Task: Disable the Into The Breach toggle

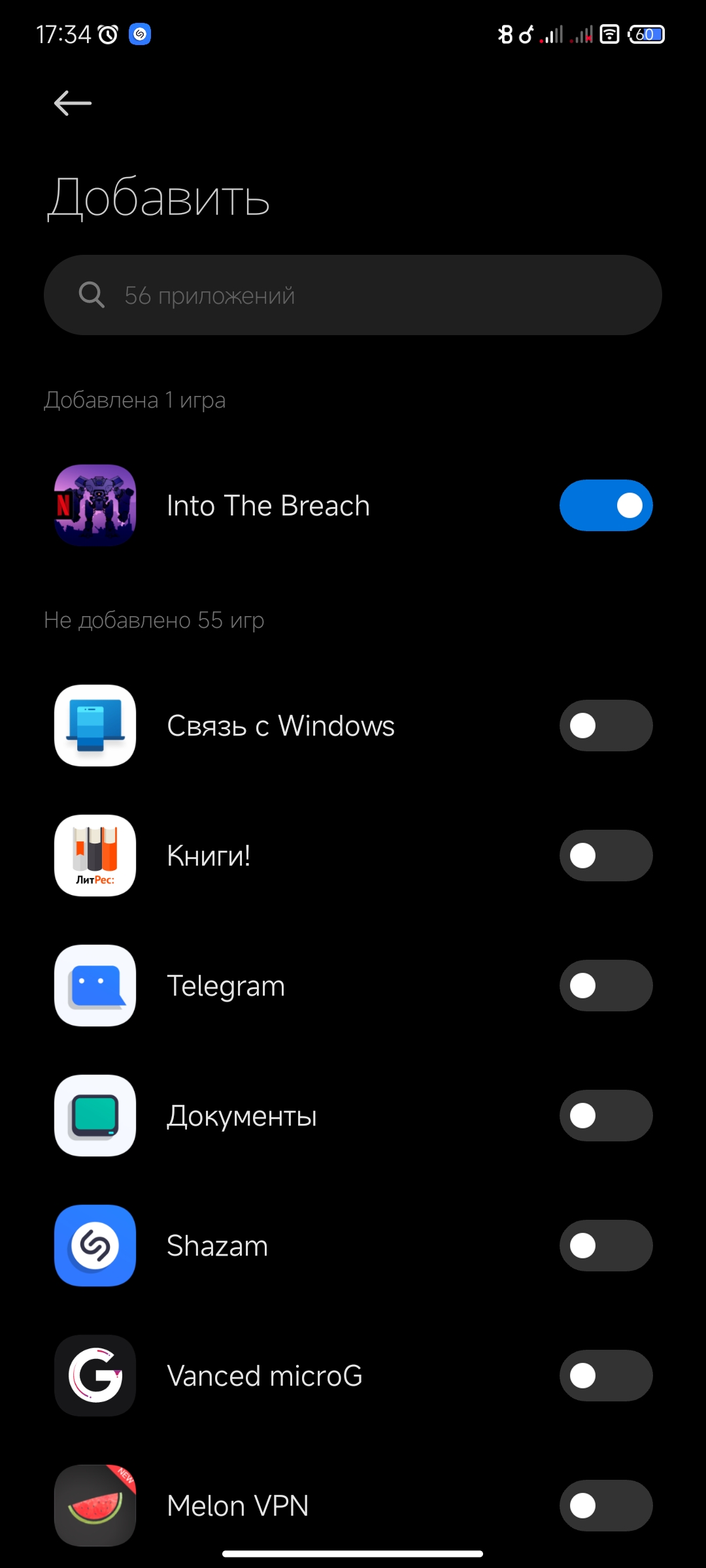Action: [x=606, y=506]
